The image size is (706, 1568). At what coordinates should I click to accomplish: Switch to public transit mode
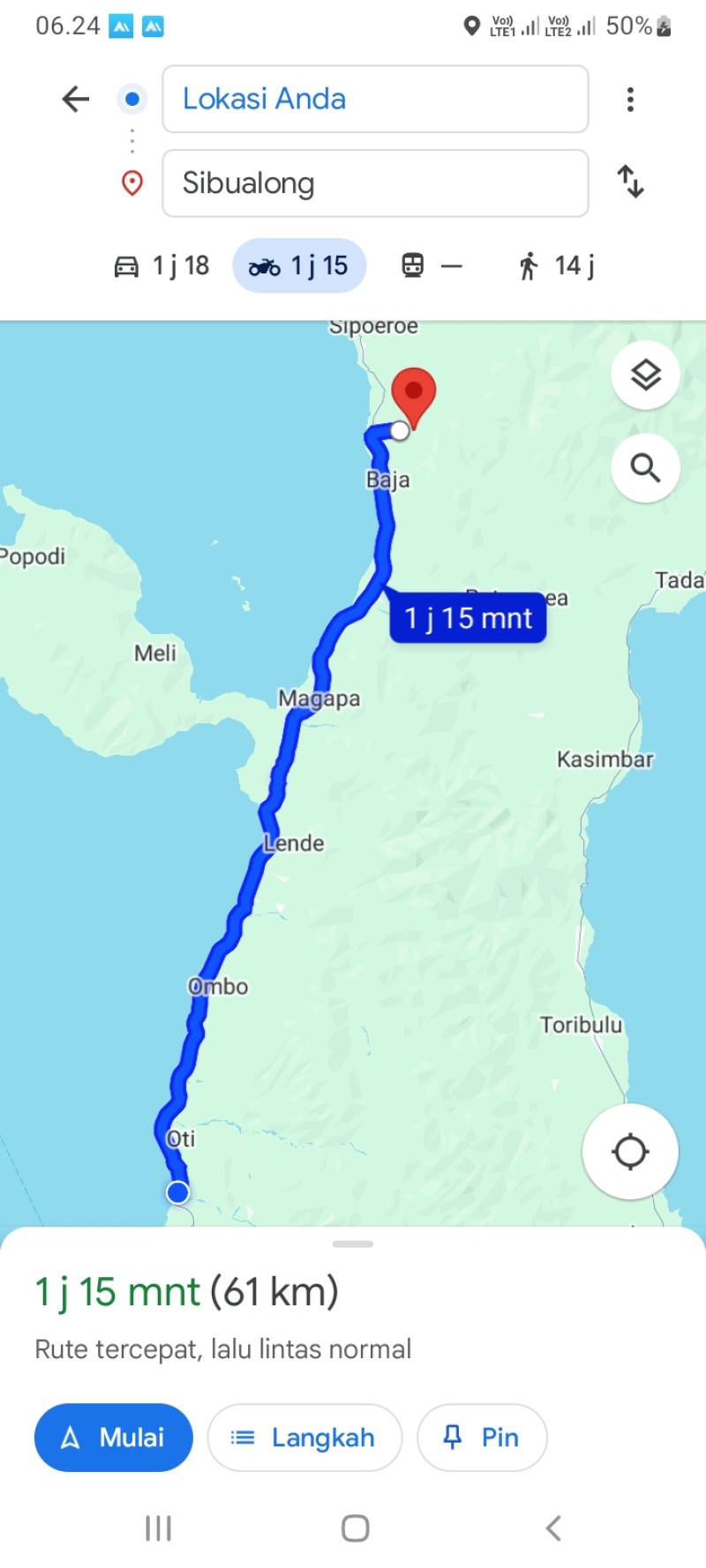[x=432, y=265]
